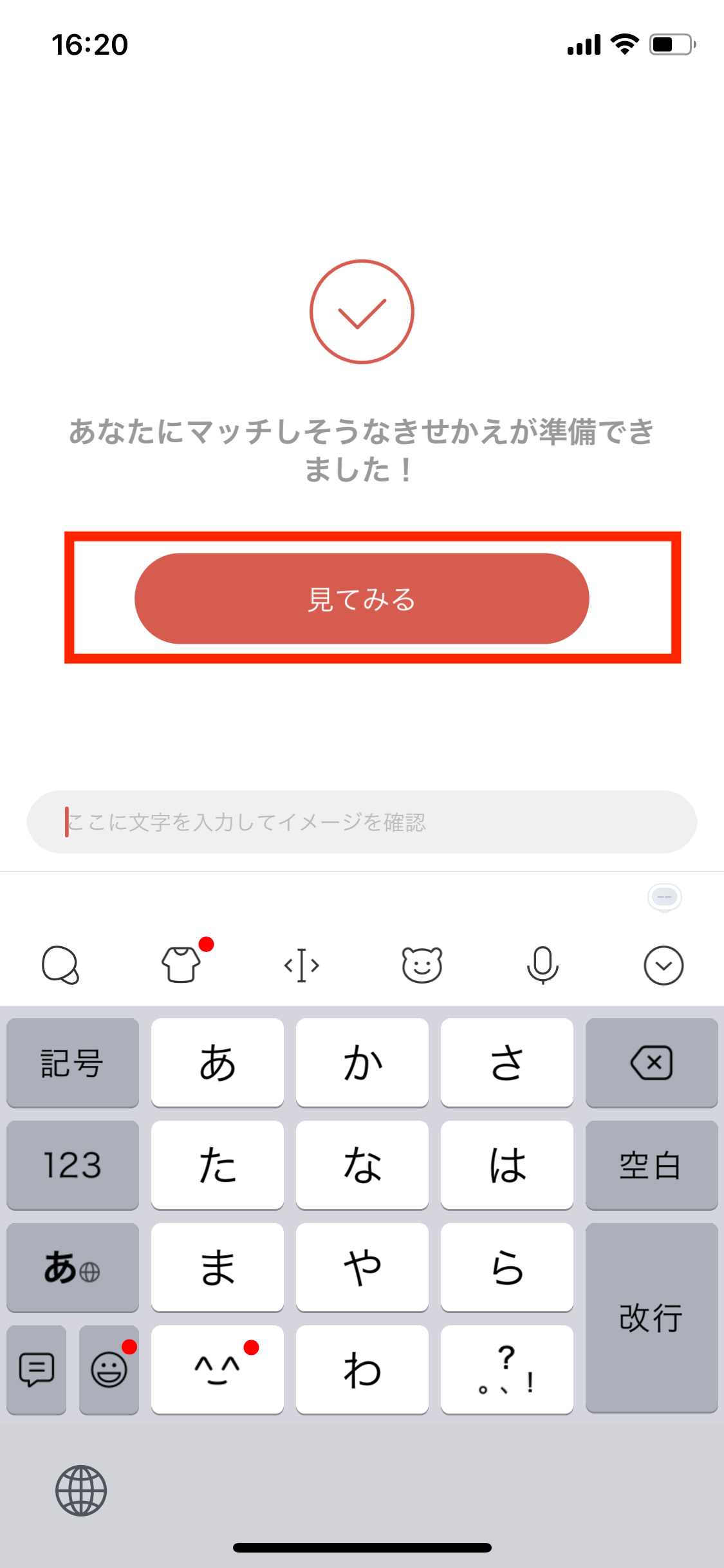Select the cursor movement tool icon
The image size is (724, 1568).
click(x=302, y=965)
